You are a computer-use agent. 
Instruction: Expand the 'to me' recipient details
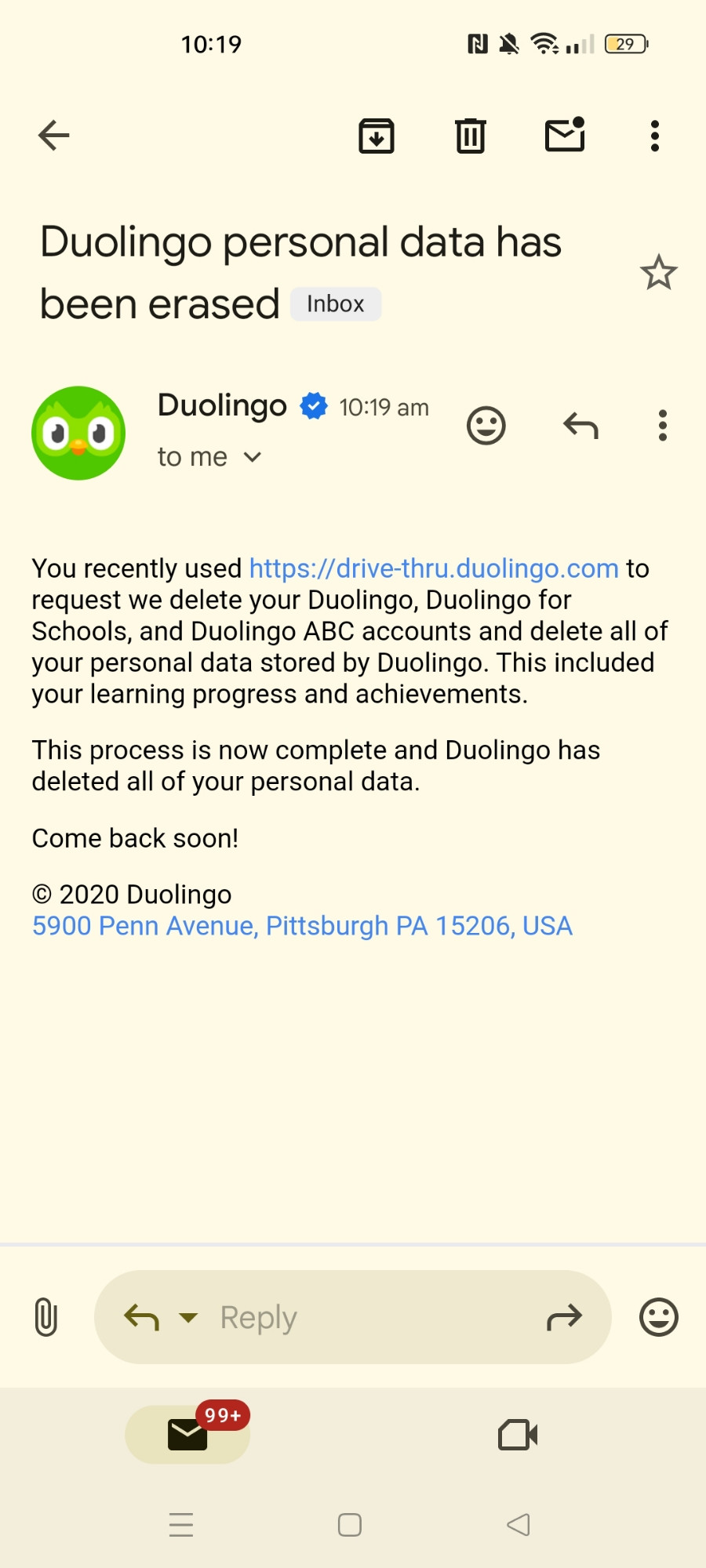[209, 457]
